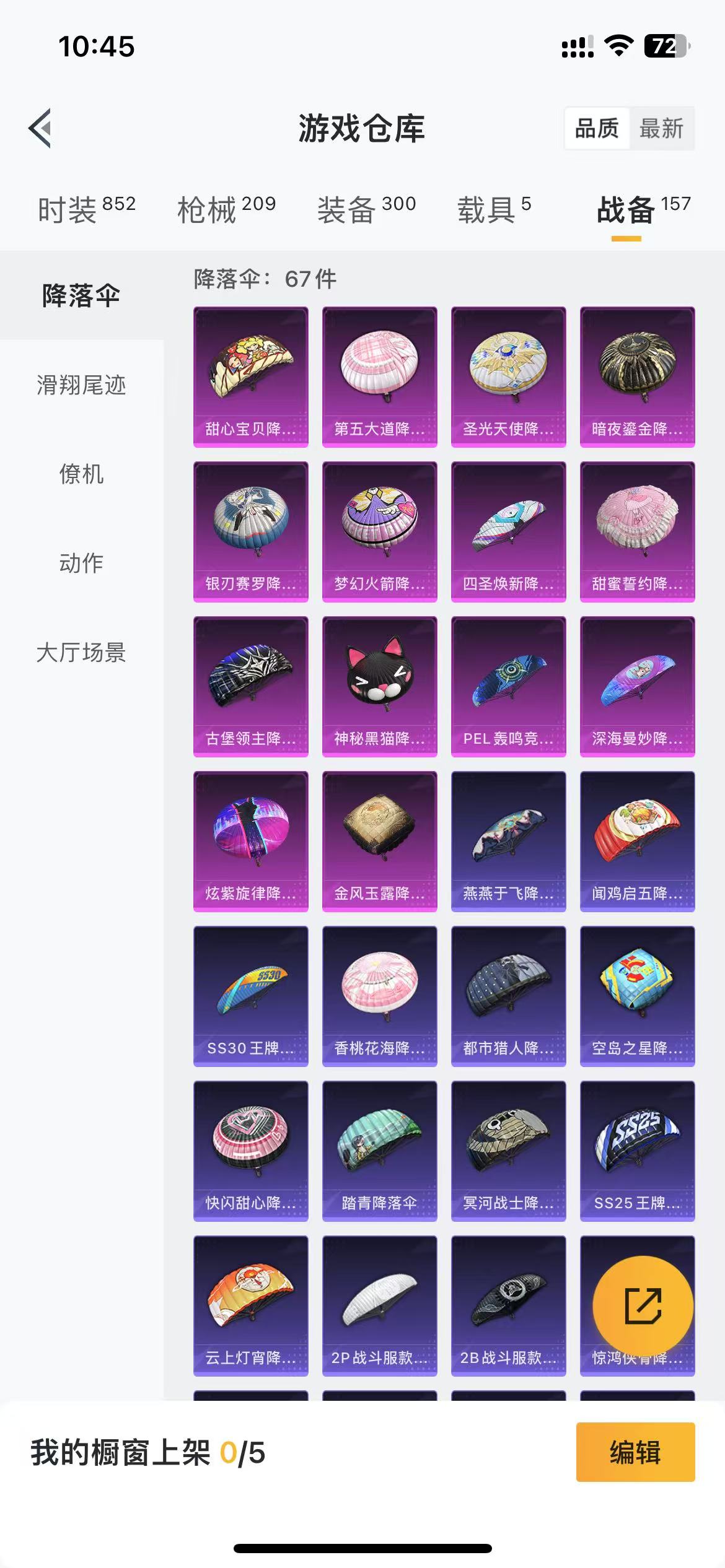This screenshot has width=725, height=1568.
Task: Go back using the top-left arrow
Action: click(40, 128)
